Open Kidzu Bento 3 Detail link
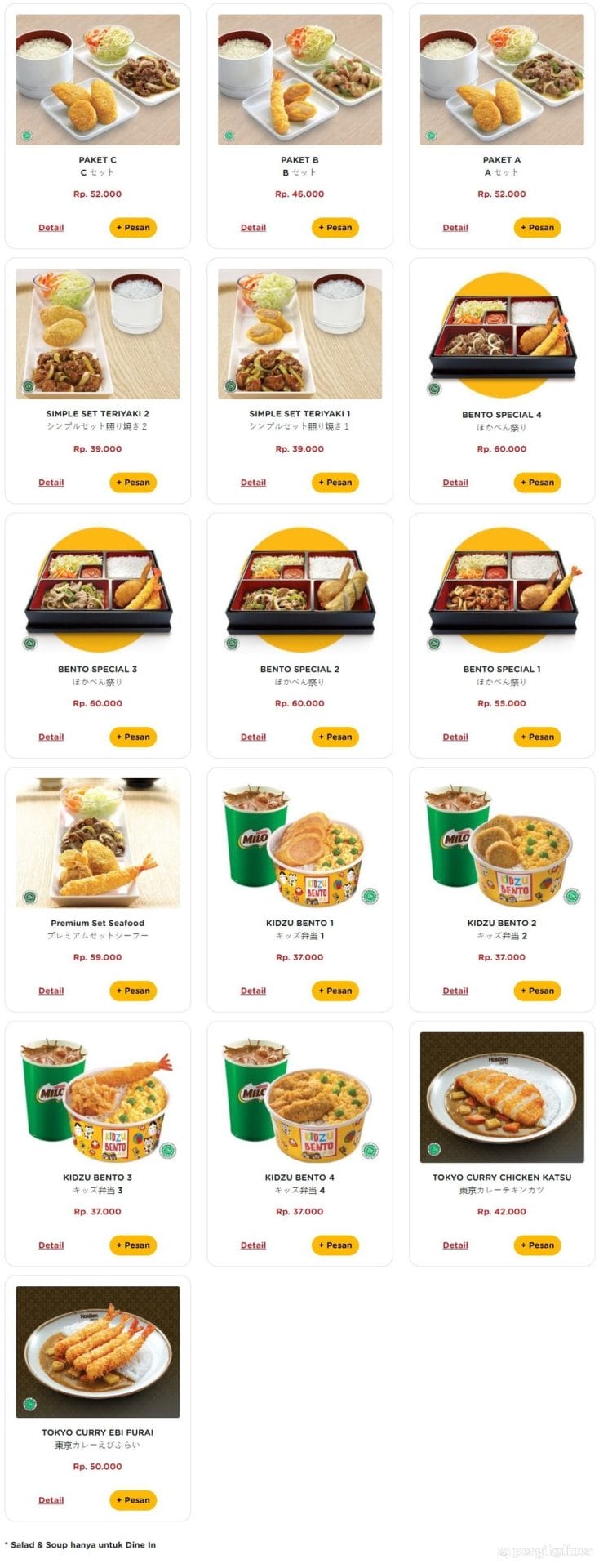Screen dimensions: 599x1568 click(x=51, y=1245)
